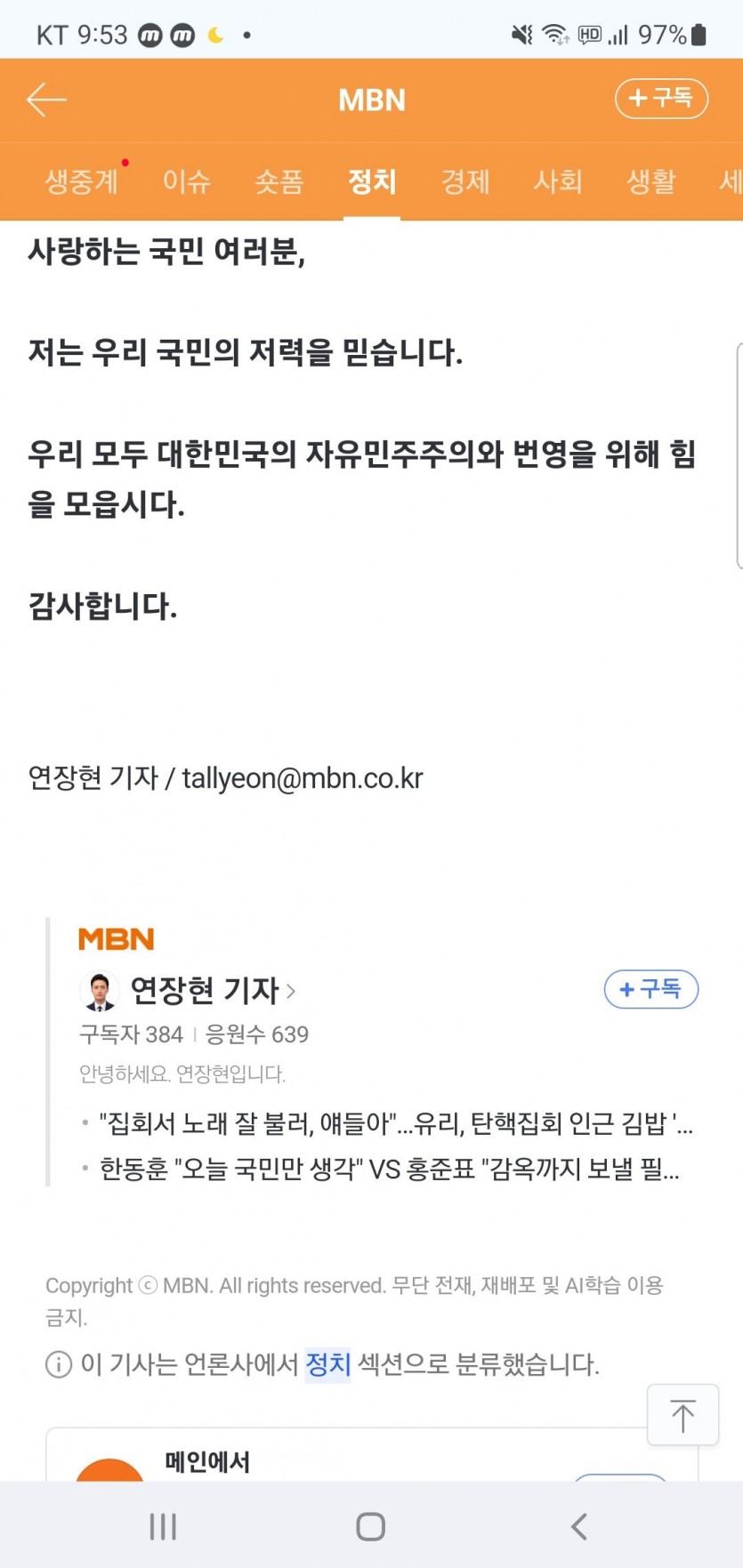743x1568 pixels.
Task: Open recent apps from navigation bar
Action: click(163, 1526)
